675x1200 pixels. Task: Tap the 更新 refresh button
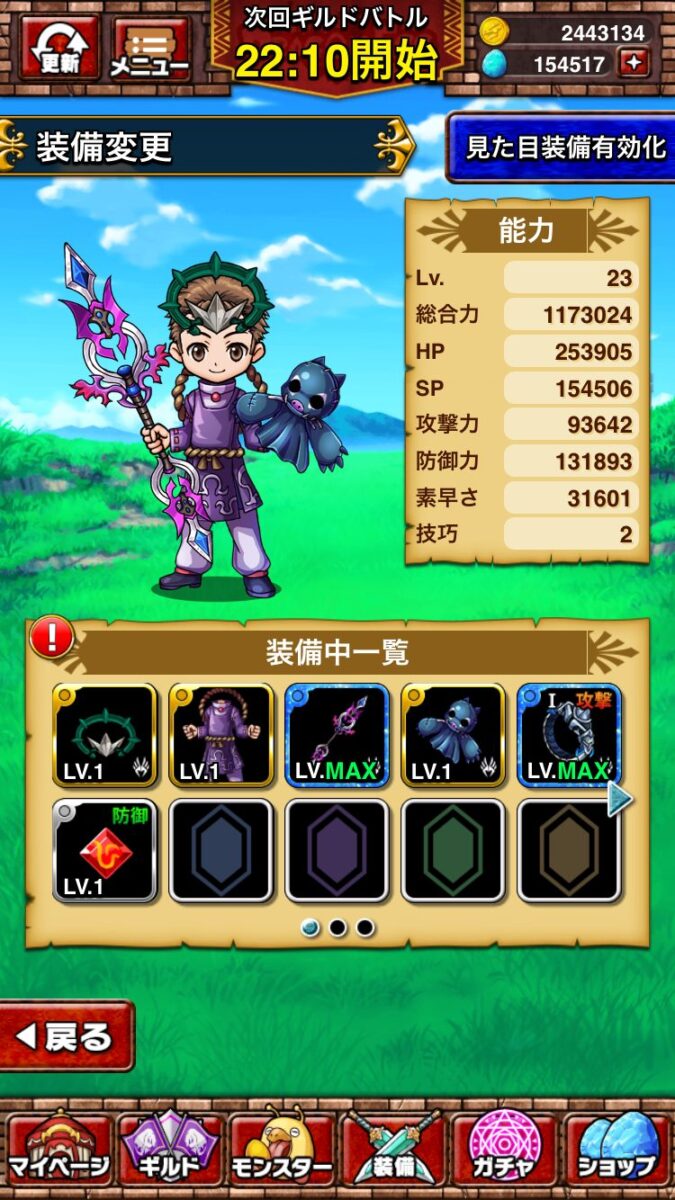tap(59, 47)
